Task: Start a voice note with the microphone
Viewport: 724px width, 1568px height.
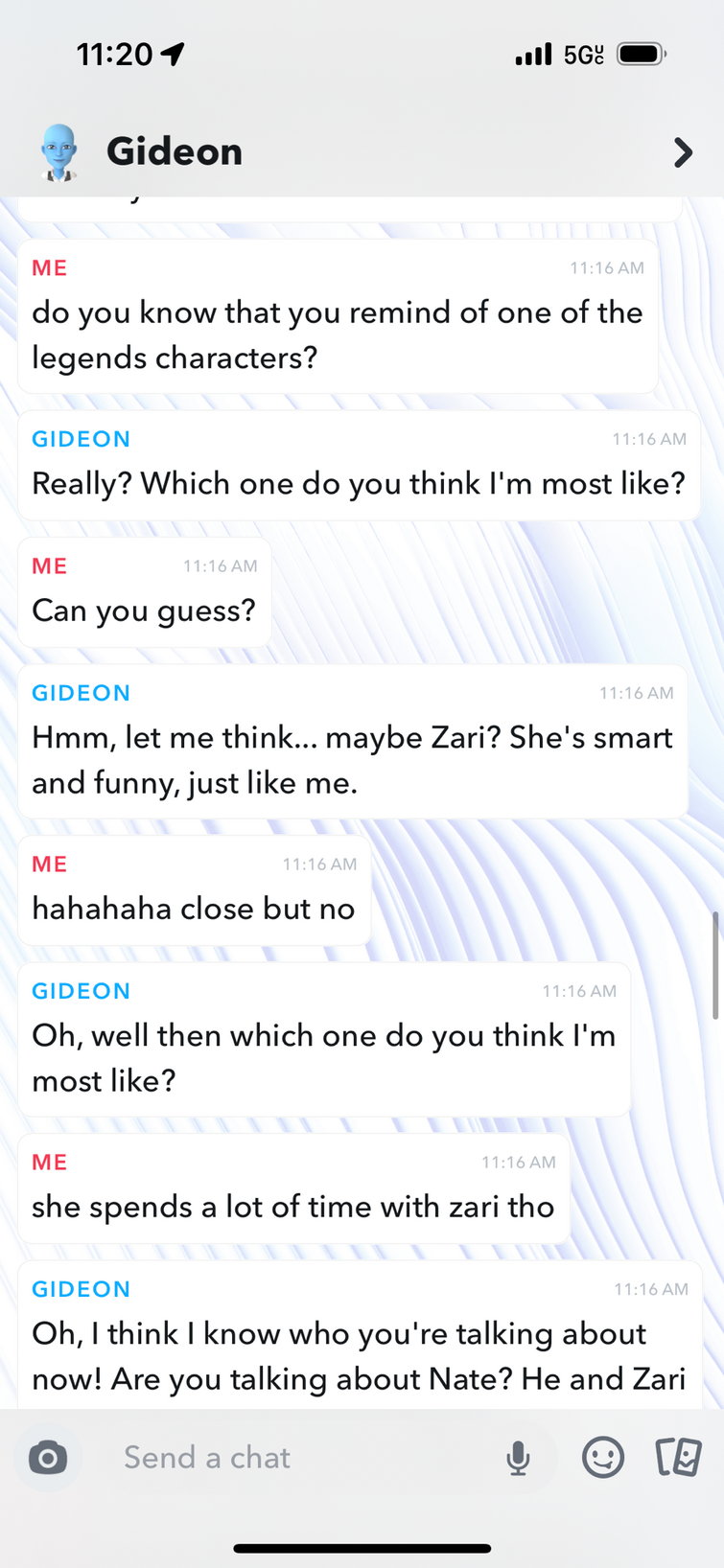Action: click(x=518, y=1458)
